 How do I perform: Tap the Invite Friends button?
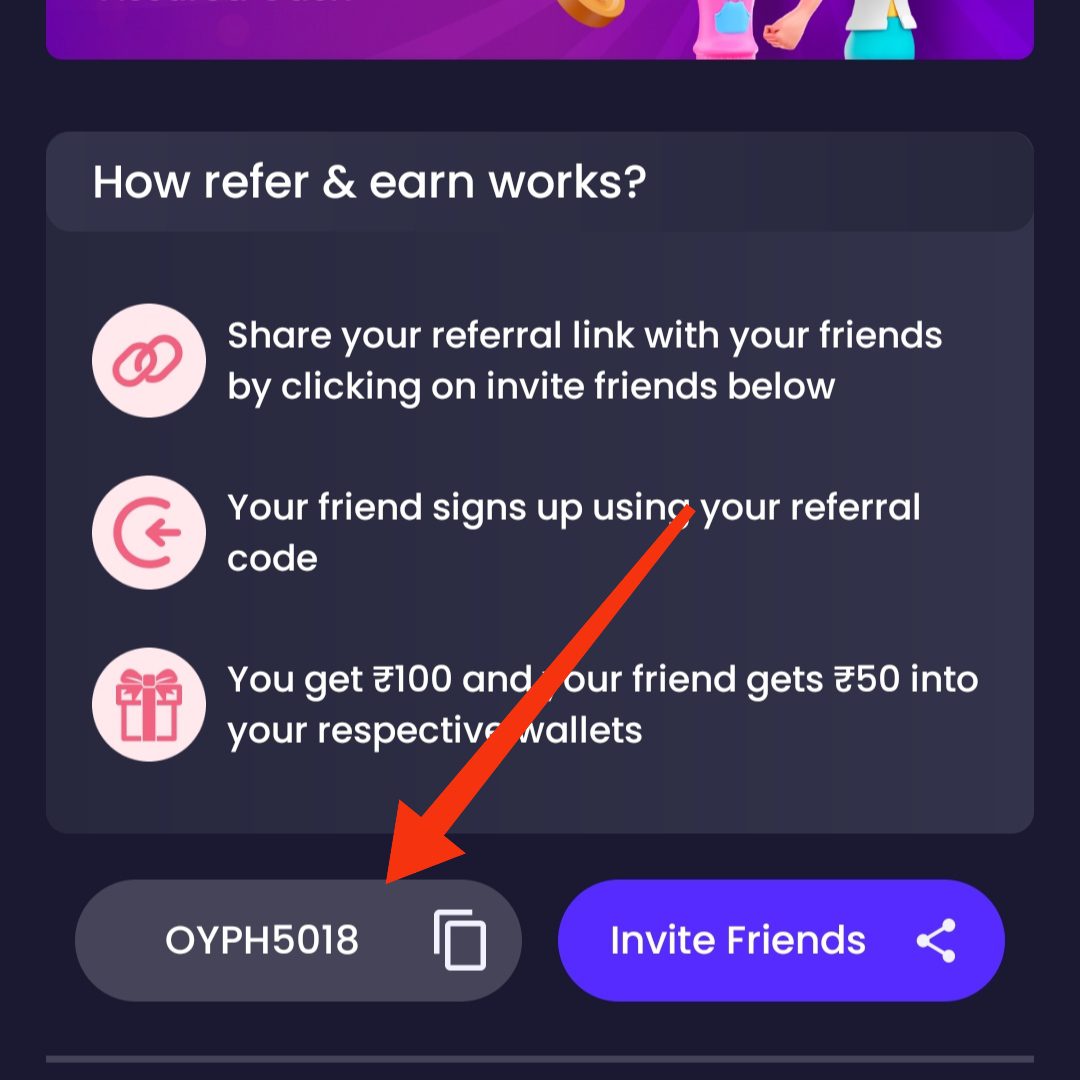pyautogui.click(x=780, y=941)
